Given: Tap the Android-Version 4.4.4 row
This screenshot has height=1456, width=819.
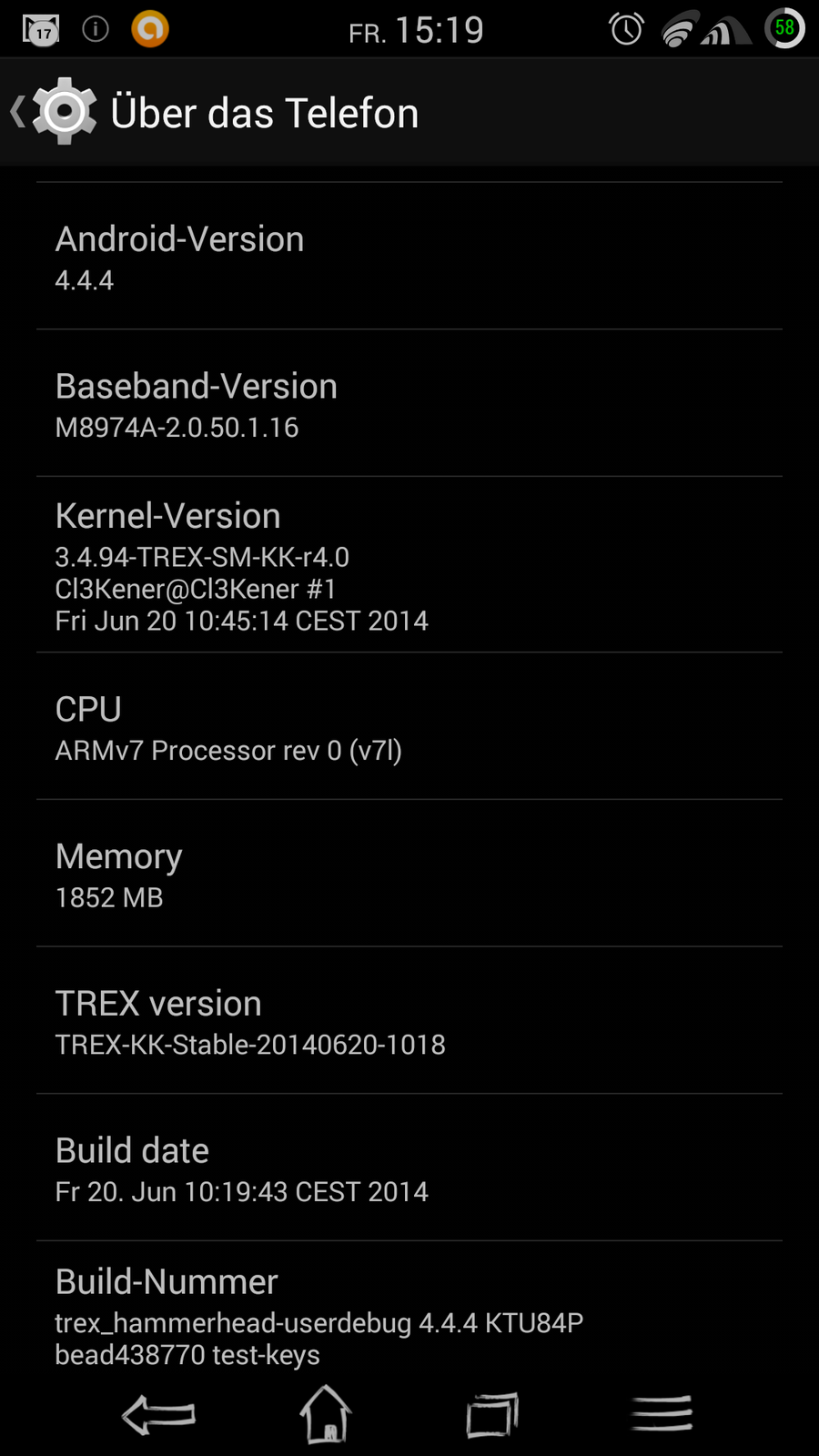Looking at the screenshot, I should 409,257.
